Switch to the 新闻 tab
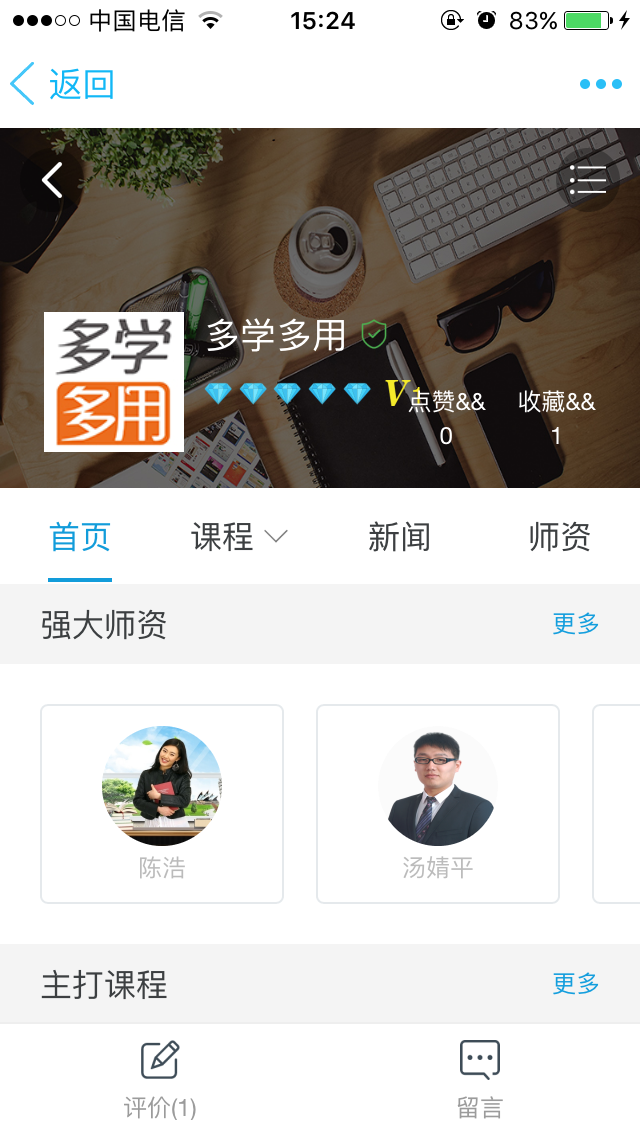 click(399, 538)
